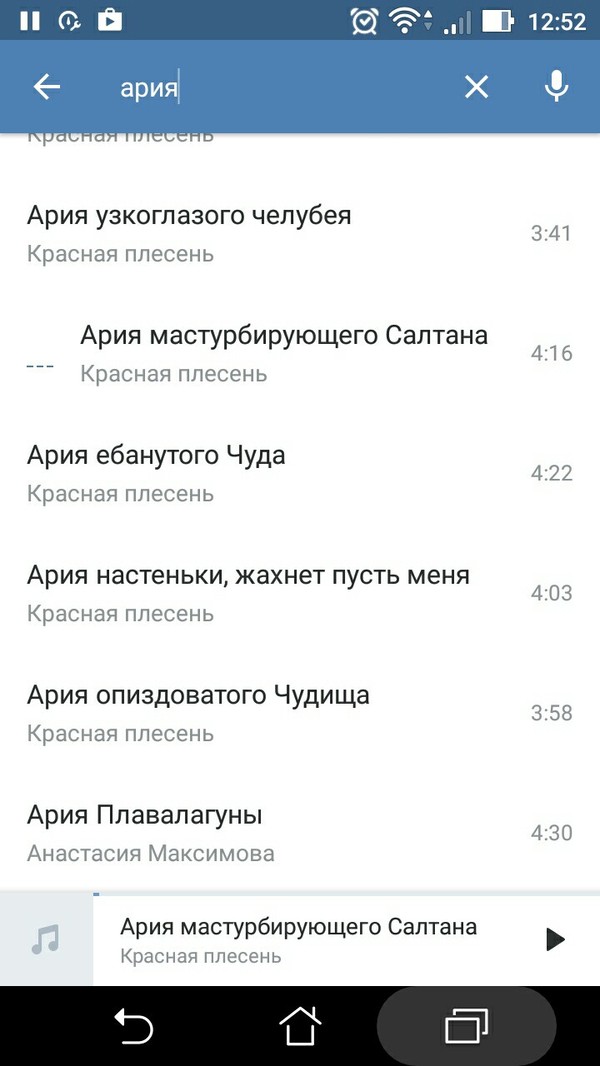Go back using the app bar arrow
600x1066 pixels.
pyautogui.click(x=47, y=87)
